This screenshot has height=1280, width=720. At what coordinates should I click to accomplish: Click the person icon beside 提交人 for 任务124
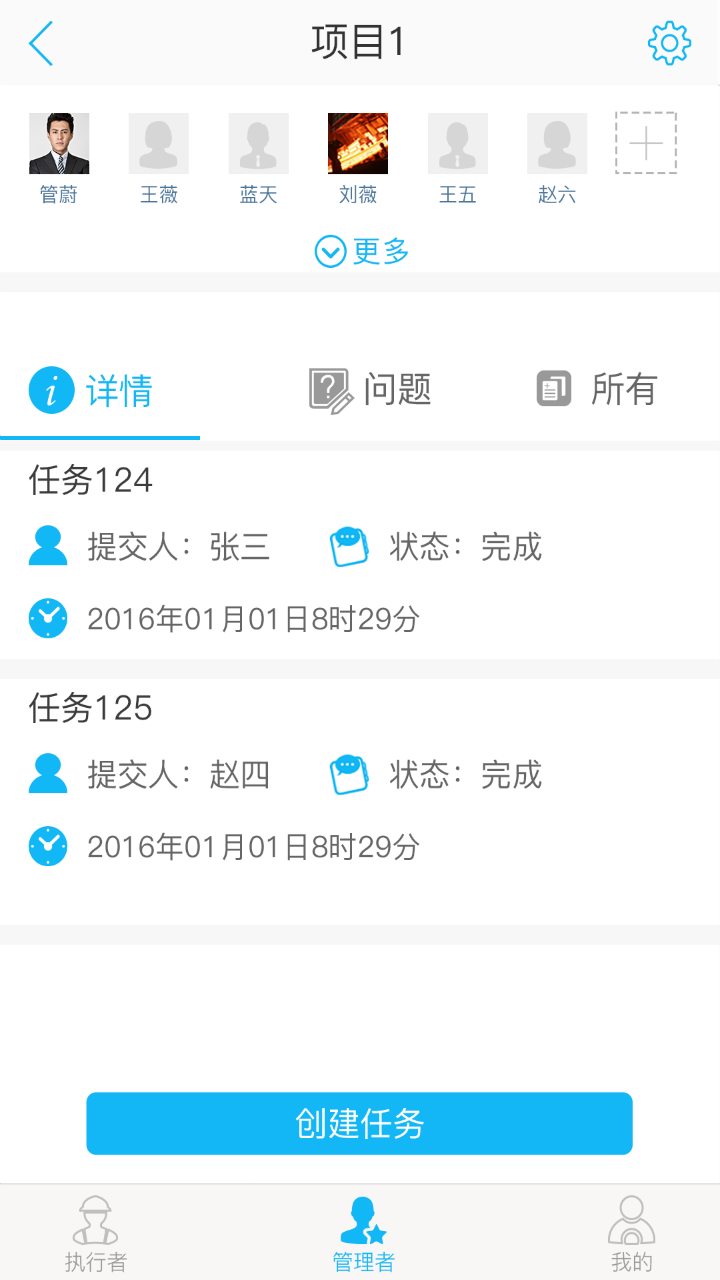[48, 546]
